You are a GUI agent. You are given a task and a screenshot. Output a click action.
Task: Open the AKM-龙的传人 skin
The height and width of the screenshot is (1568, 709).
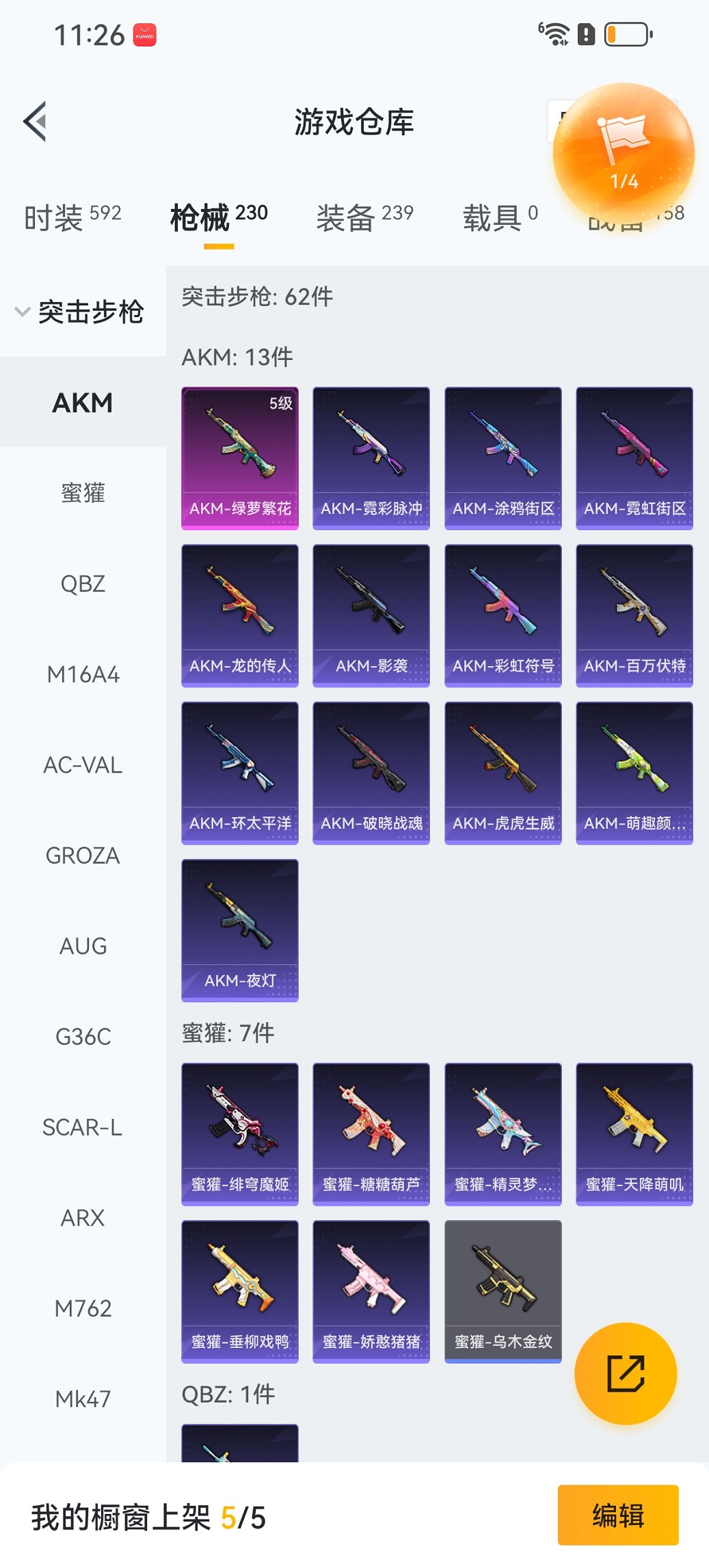coord(240,615)
